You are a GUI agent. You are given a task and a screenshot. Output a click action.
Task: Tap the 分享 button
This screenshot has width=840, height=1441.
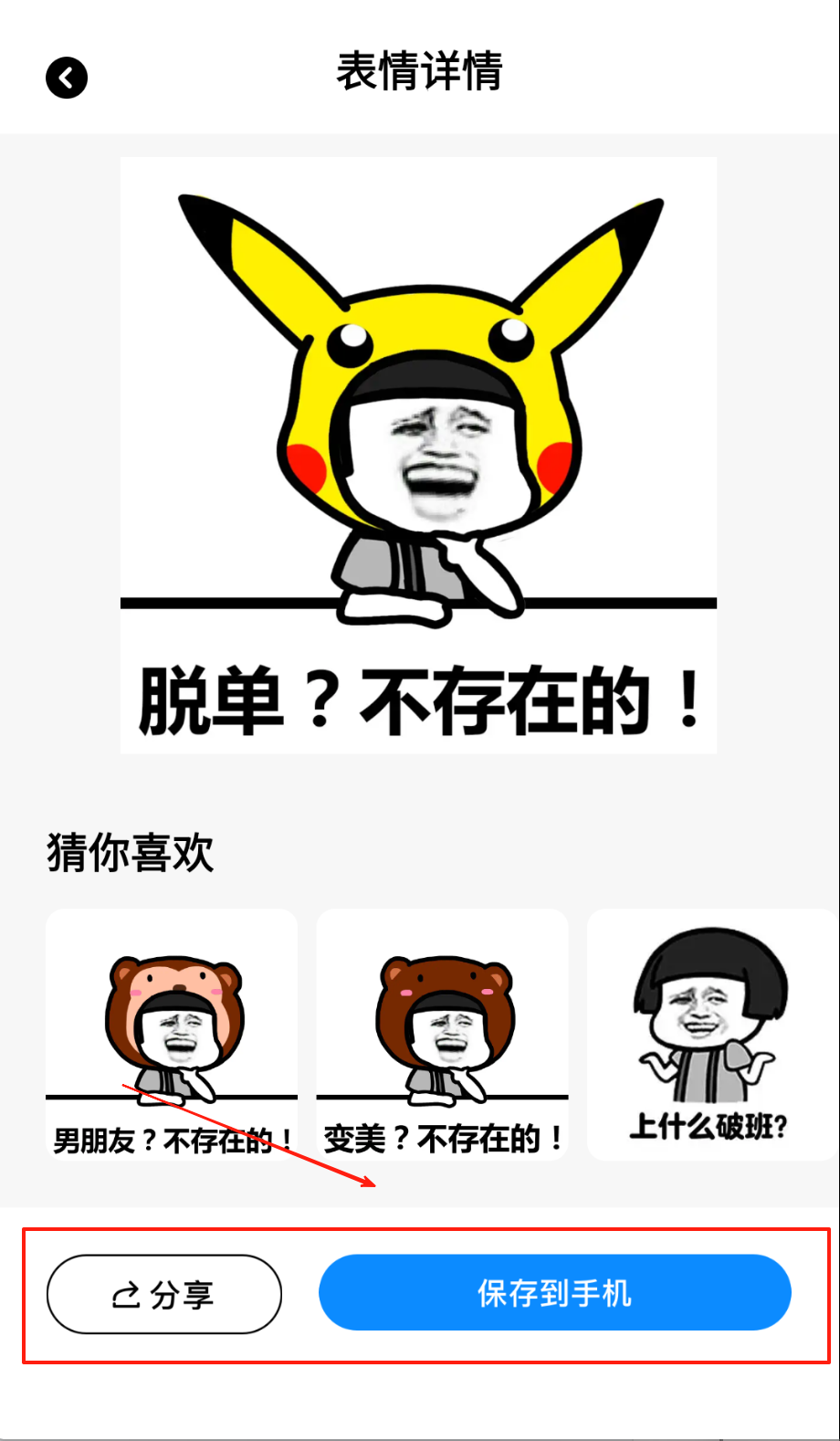click(164, 1294)
